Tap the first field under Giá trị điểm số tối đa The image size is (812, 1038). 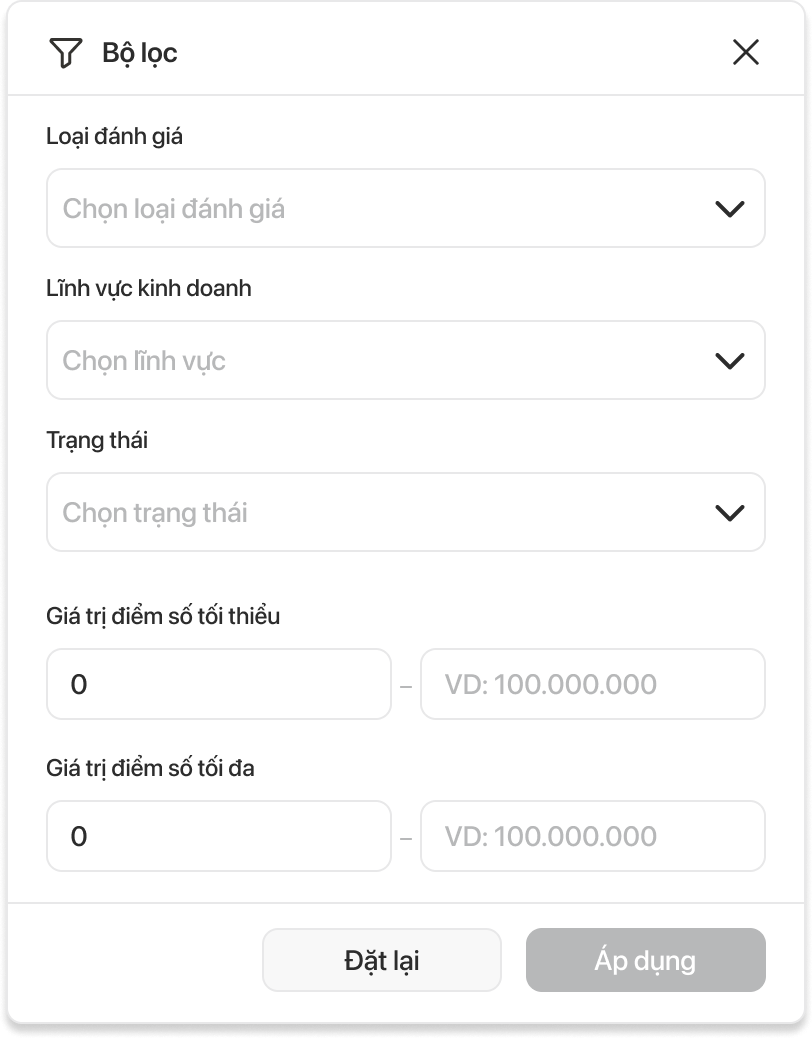pos(218,836)
